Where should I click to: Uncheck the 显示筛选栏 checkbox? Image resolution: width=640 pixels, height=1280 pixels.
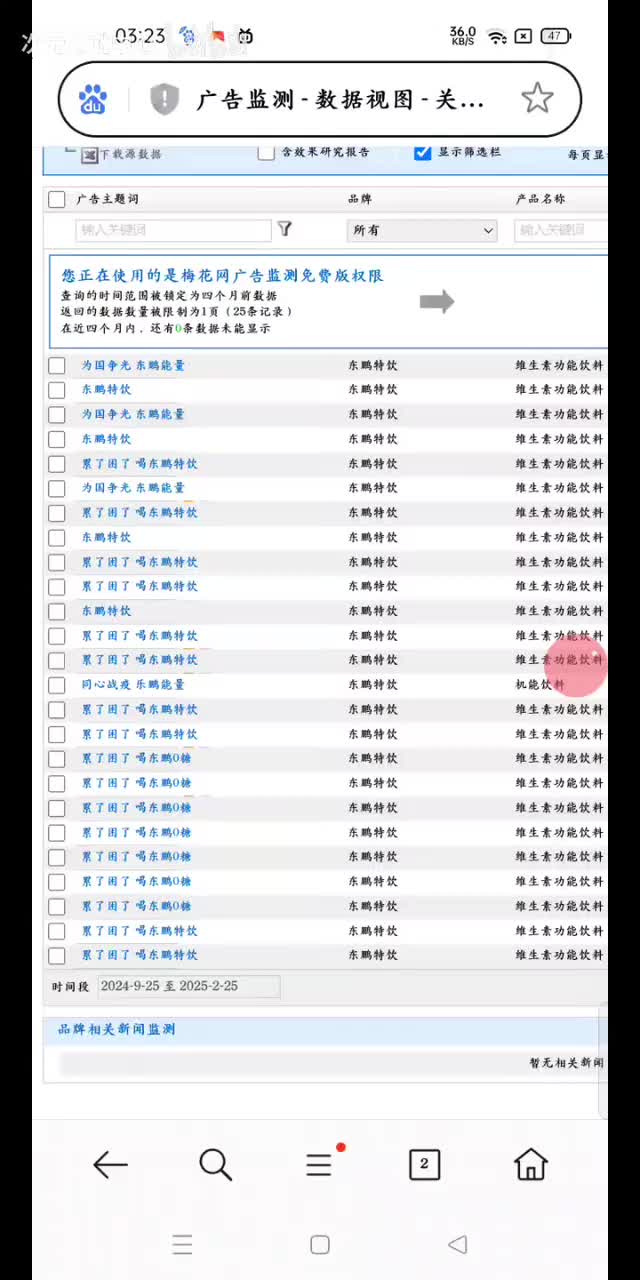coord(422,152)
